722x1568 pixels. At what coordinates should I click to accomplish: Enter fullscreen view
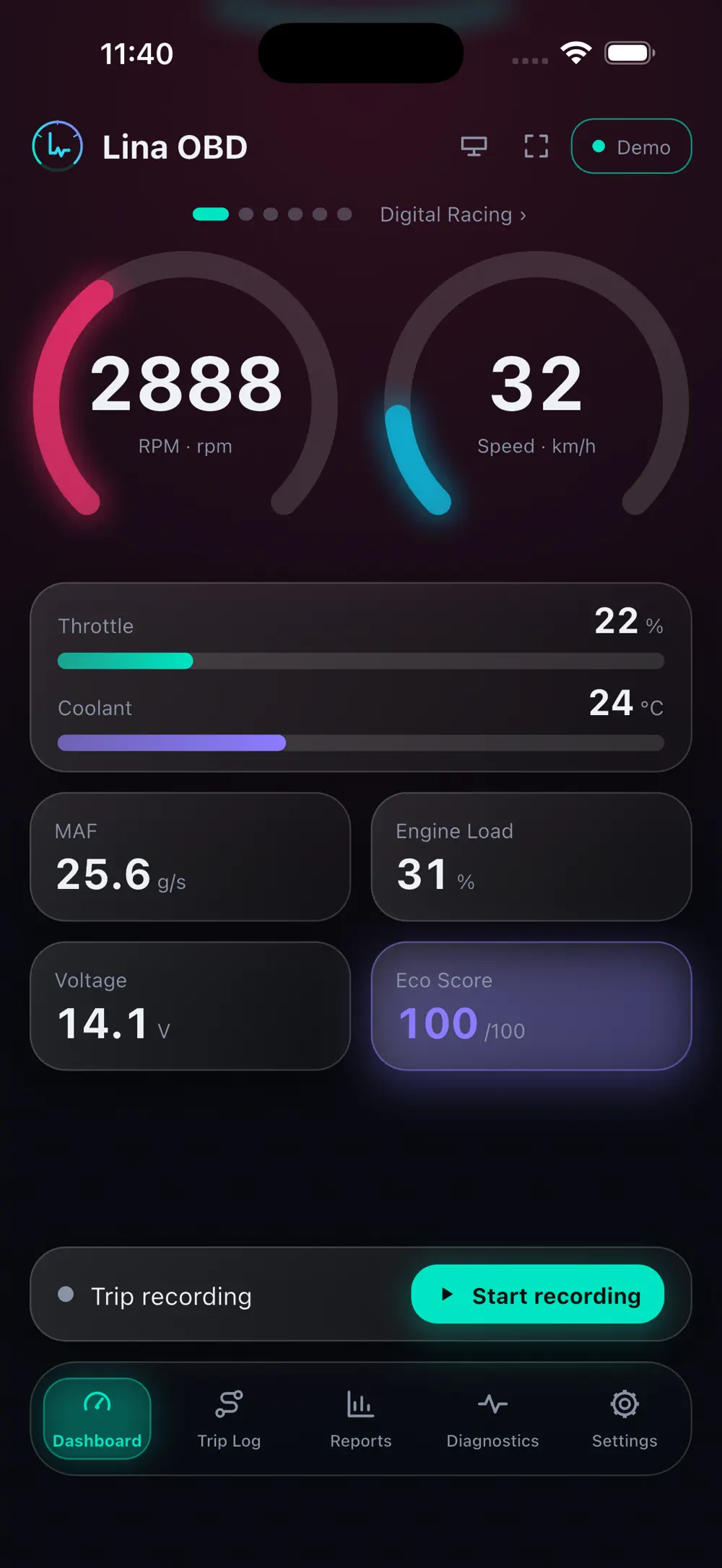click(536, 146)
